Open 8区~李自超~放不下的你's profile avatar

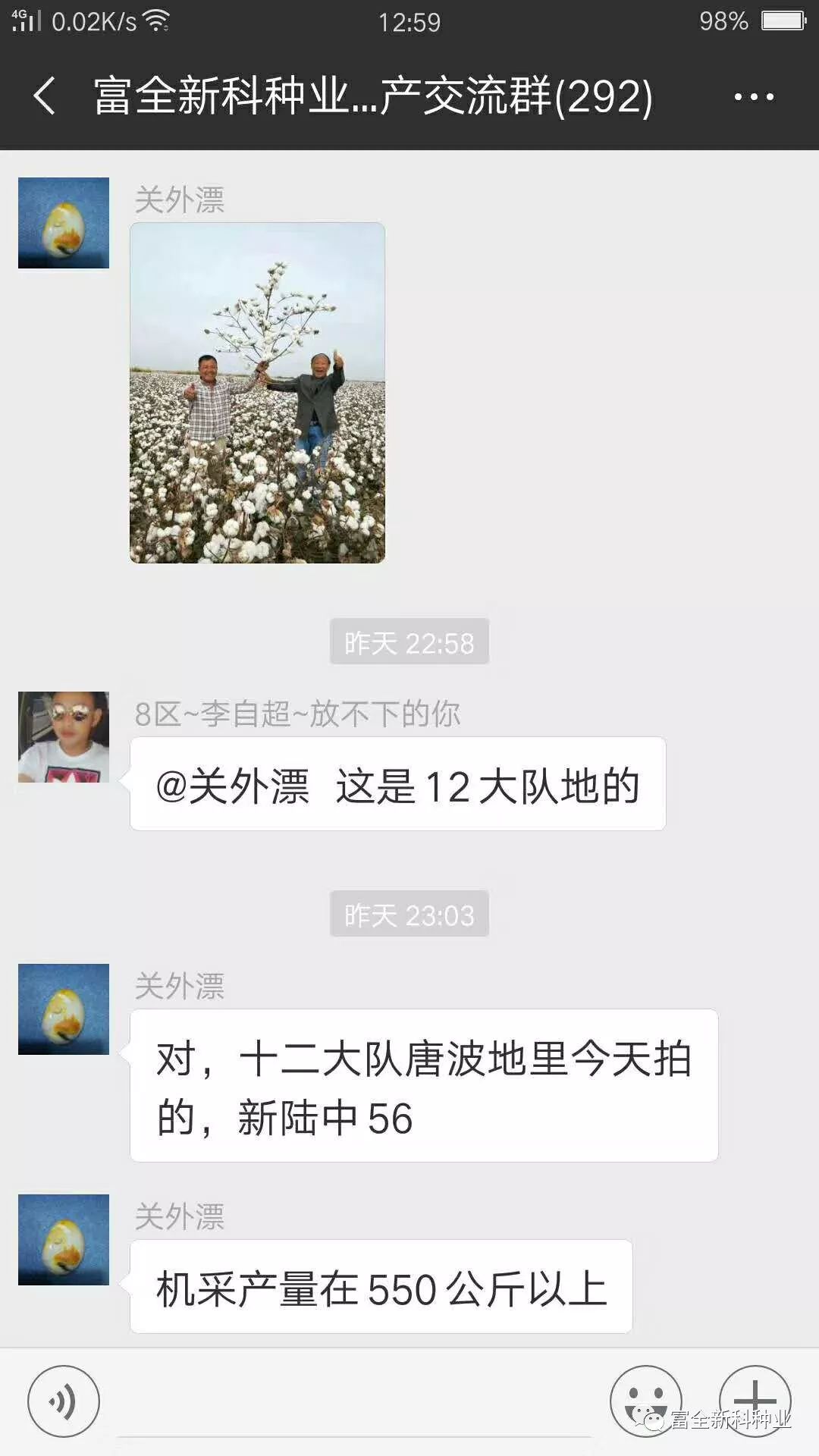(x=64, y=736)
